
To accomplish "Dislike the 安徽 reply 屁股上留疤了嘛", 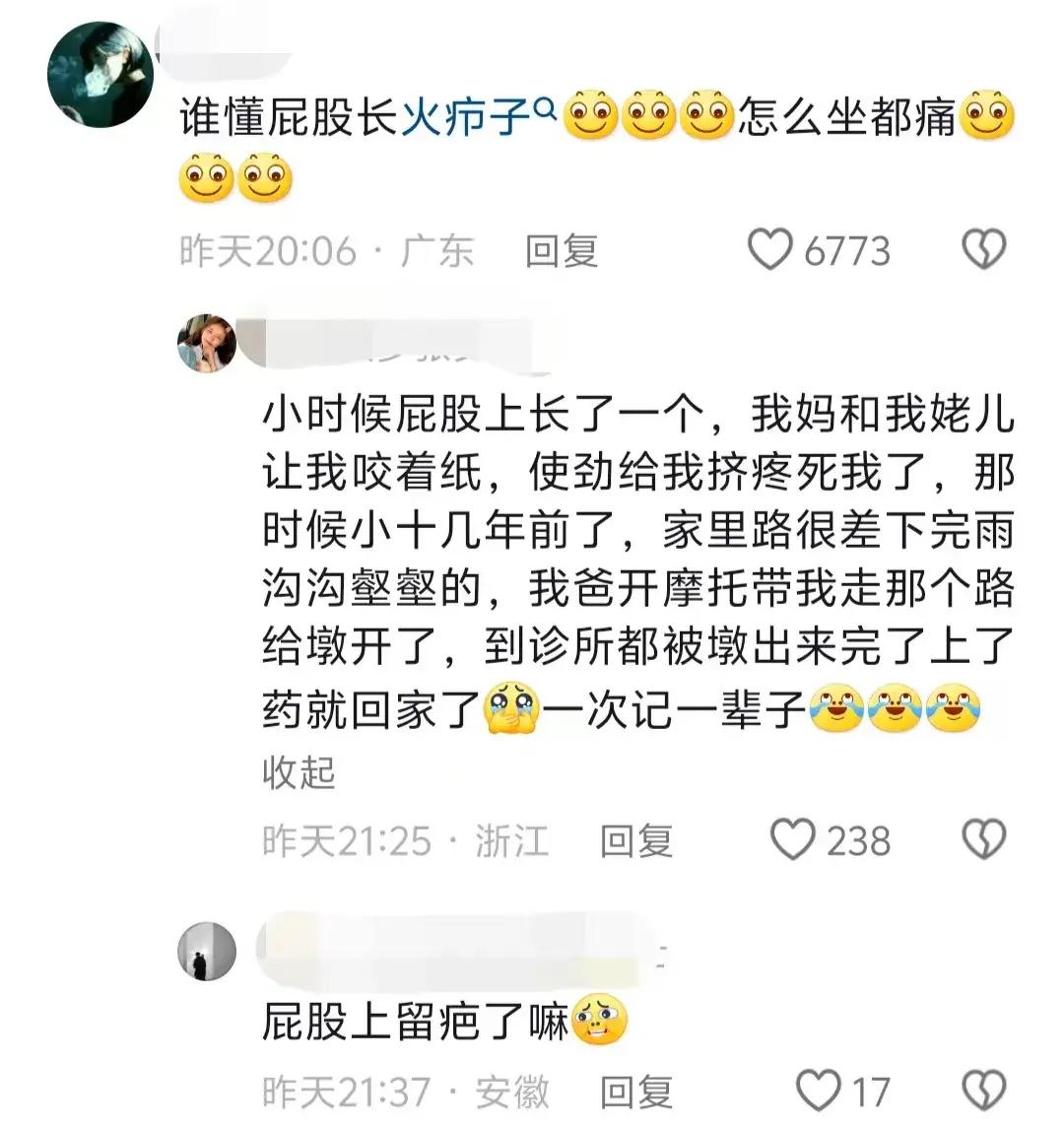I will coord(982,1092).
